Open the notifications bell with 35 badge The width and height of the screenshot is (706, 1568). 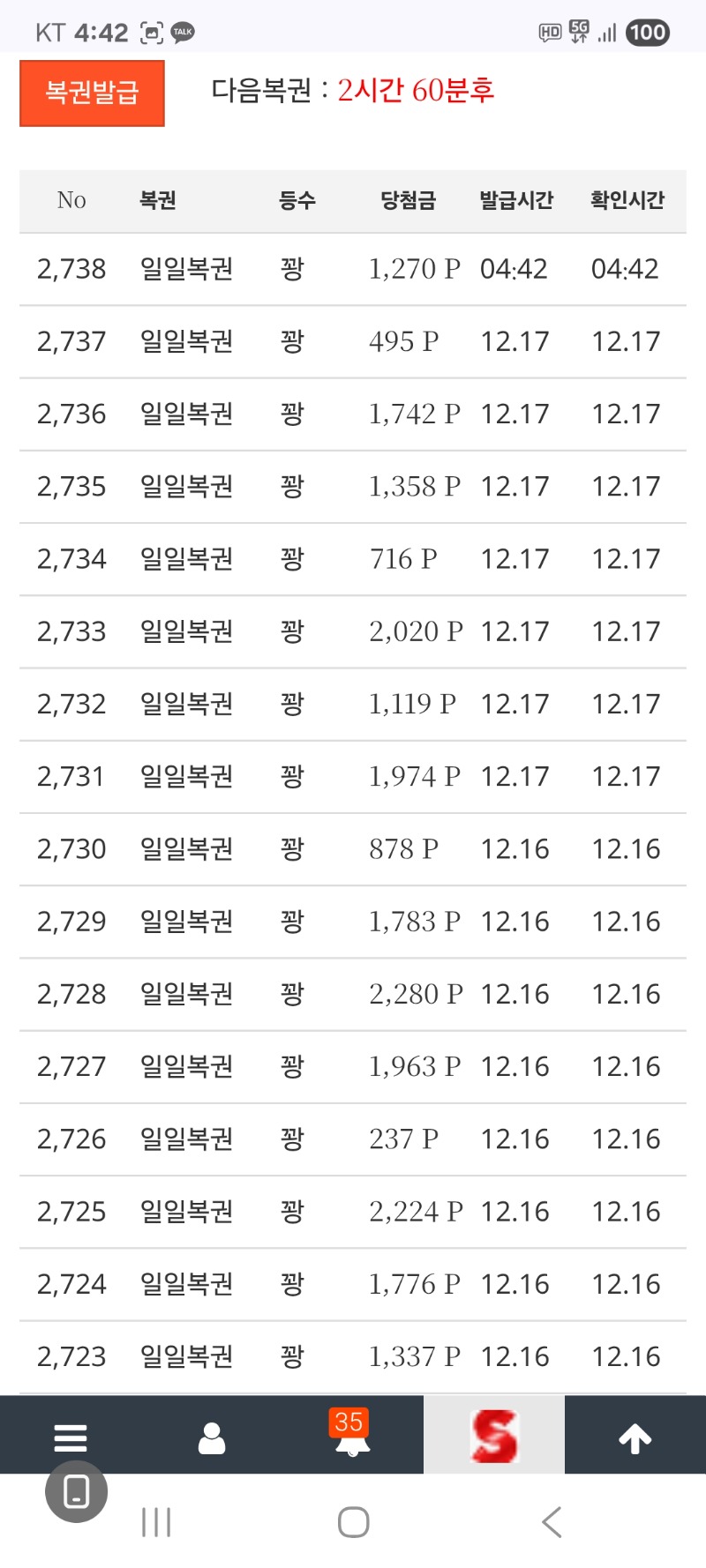[x=352, y=1435]
